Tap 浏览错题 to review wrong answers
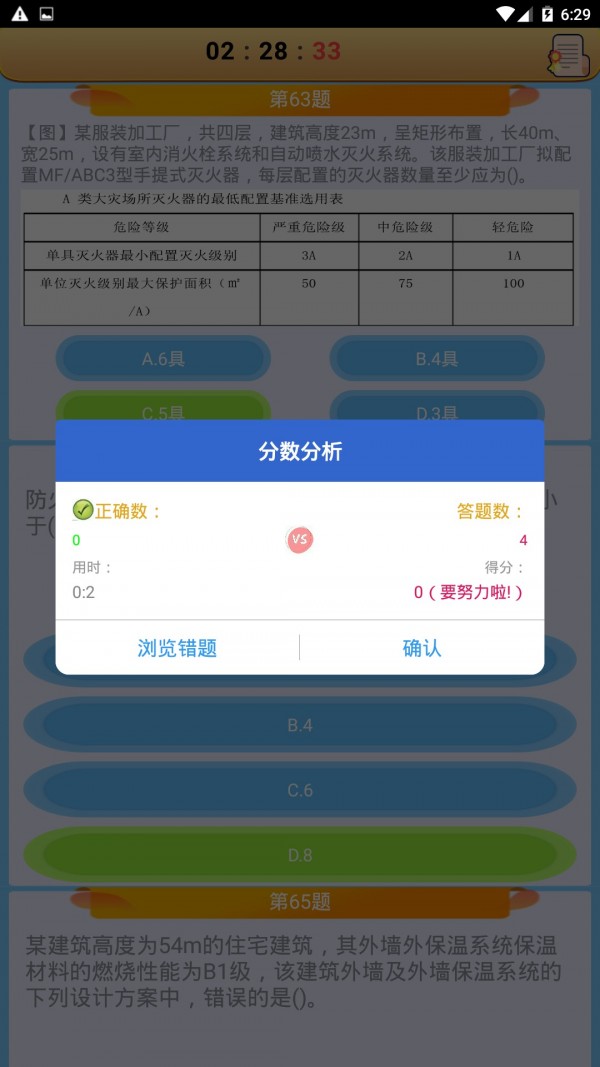The width and height of the screenshot is (600, 1067). tap(177, 648)
